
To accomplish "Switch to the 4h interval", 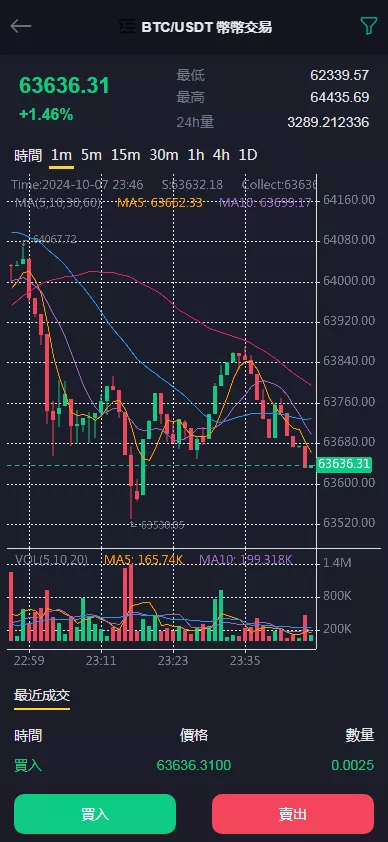I will [221, 155].
